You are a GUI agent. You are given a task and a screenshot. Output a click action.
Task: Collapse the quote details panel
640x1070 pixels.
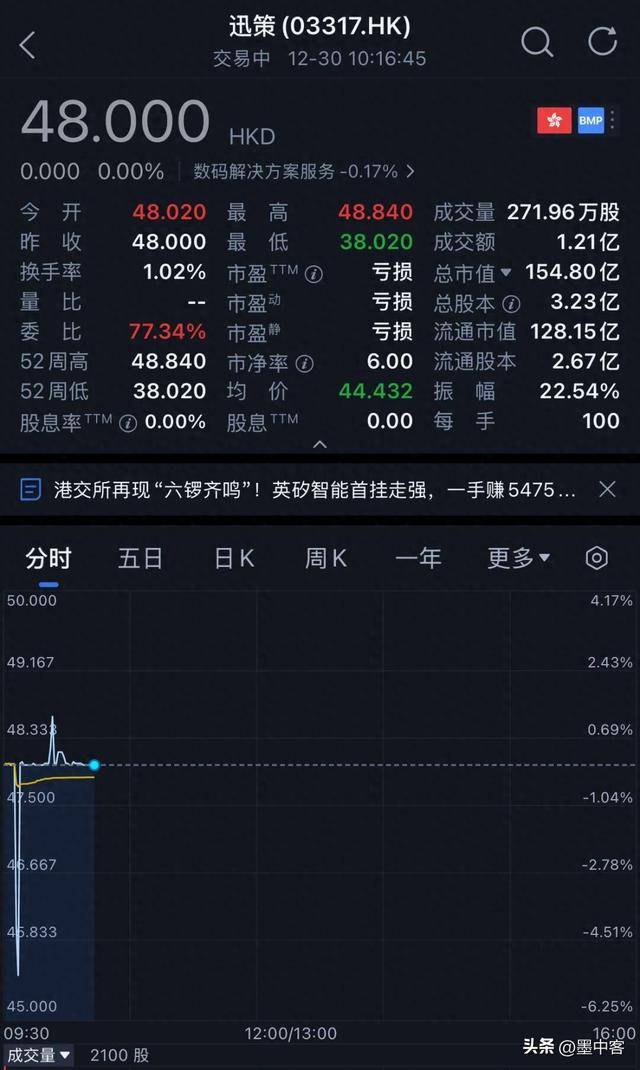320,443
